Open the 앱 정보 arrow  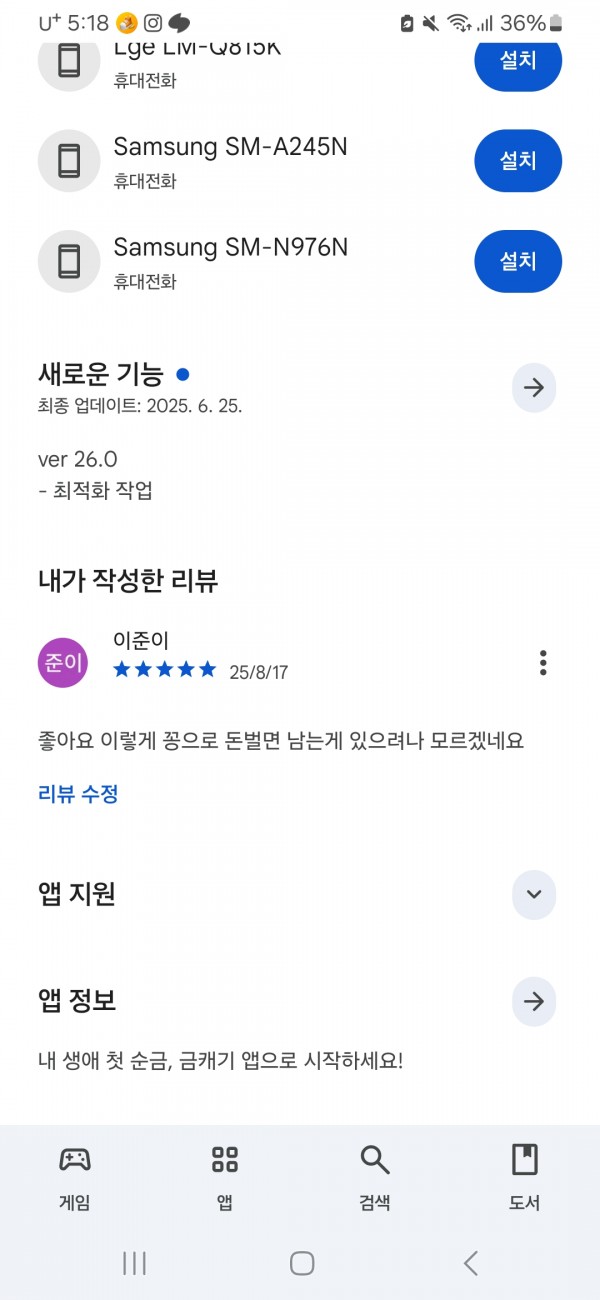tap(534, 1001)
